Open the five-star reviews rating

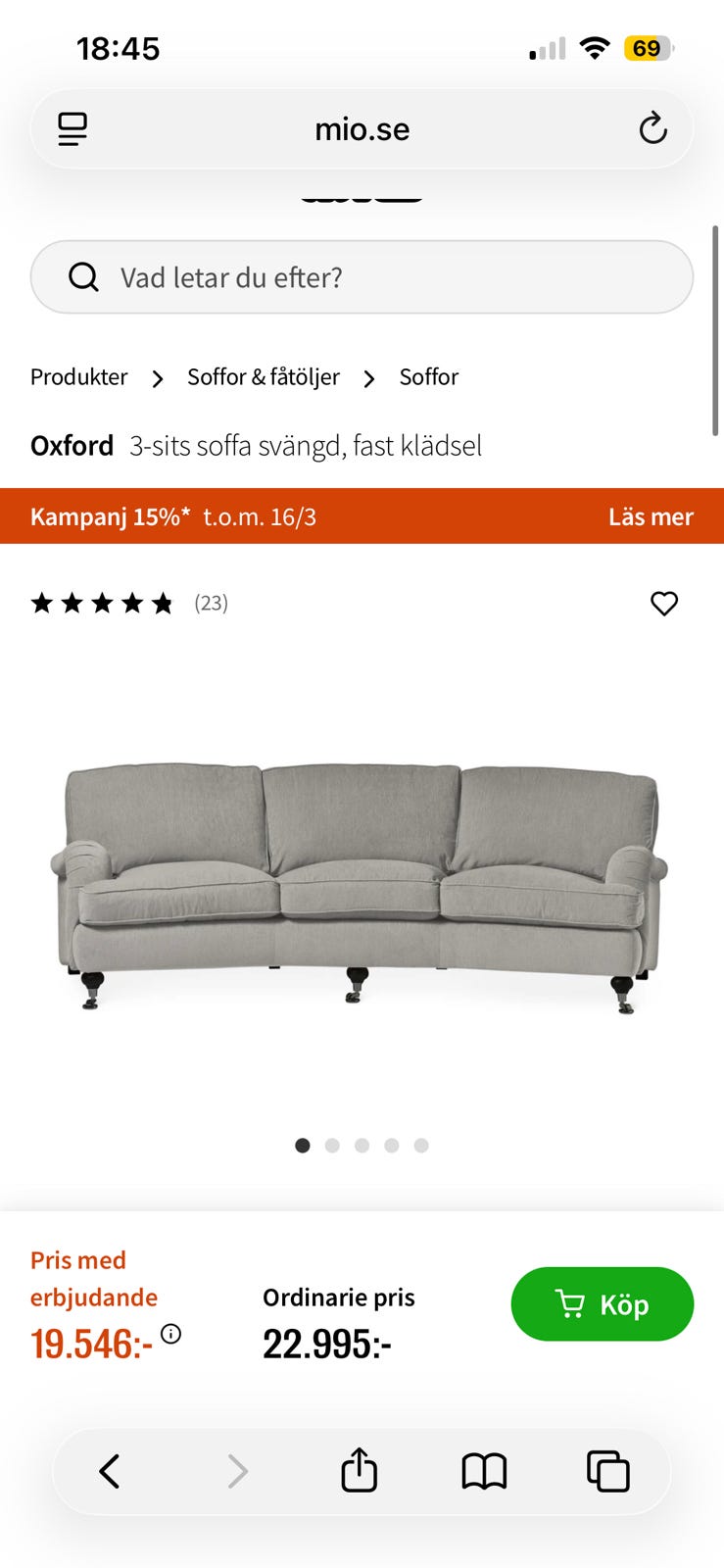102,604
